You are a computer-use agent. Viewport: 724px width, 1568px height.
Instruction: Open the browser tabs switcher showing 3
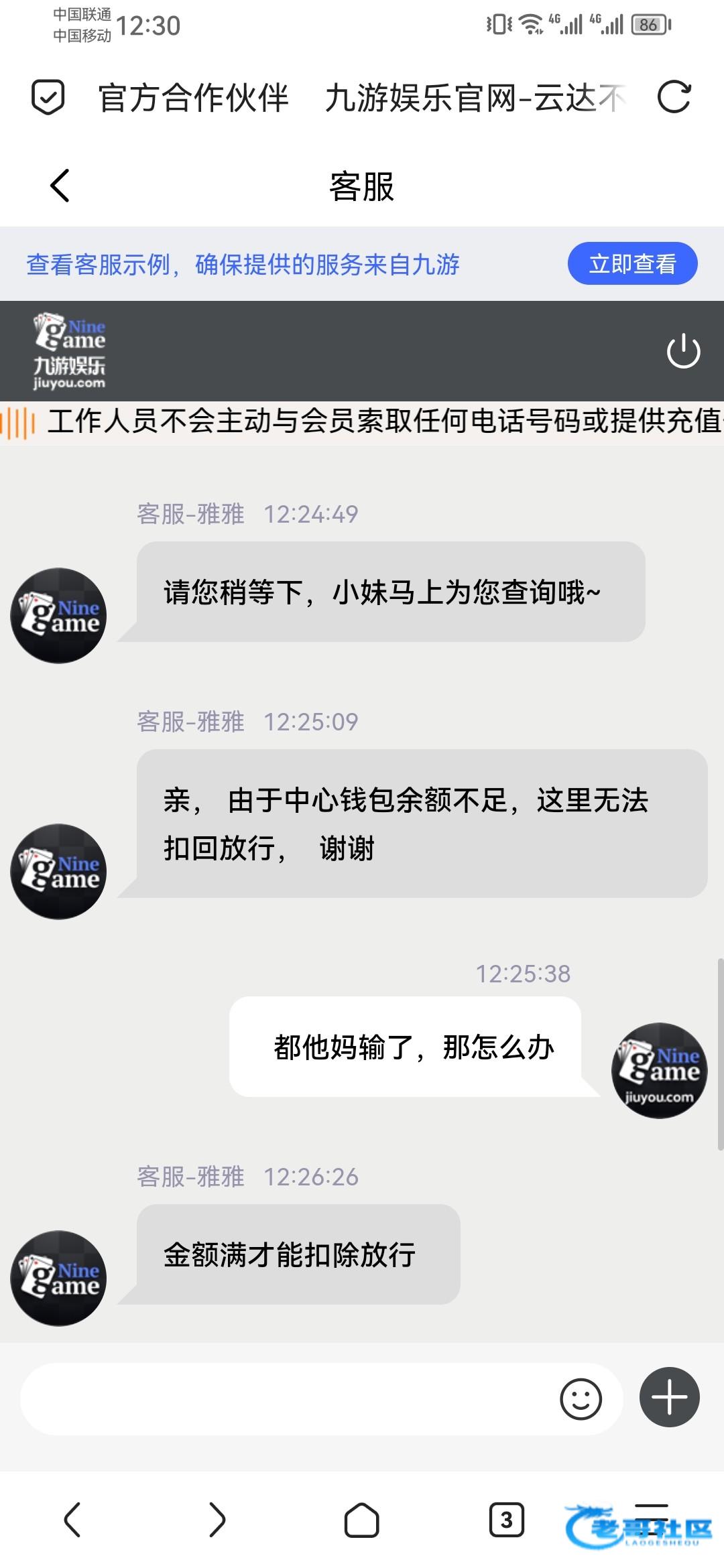pyautogui.click(x=506, y=1519)
